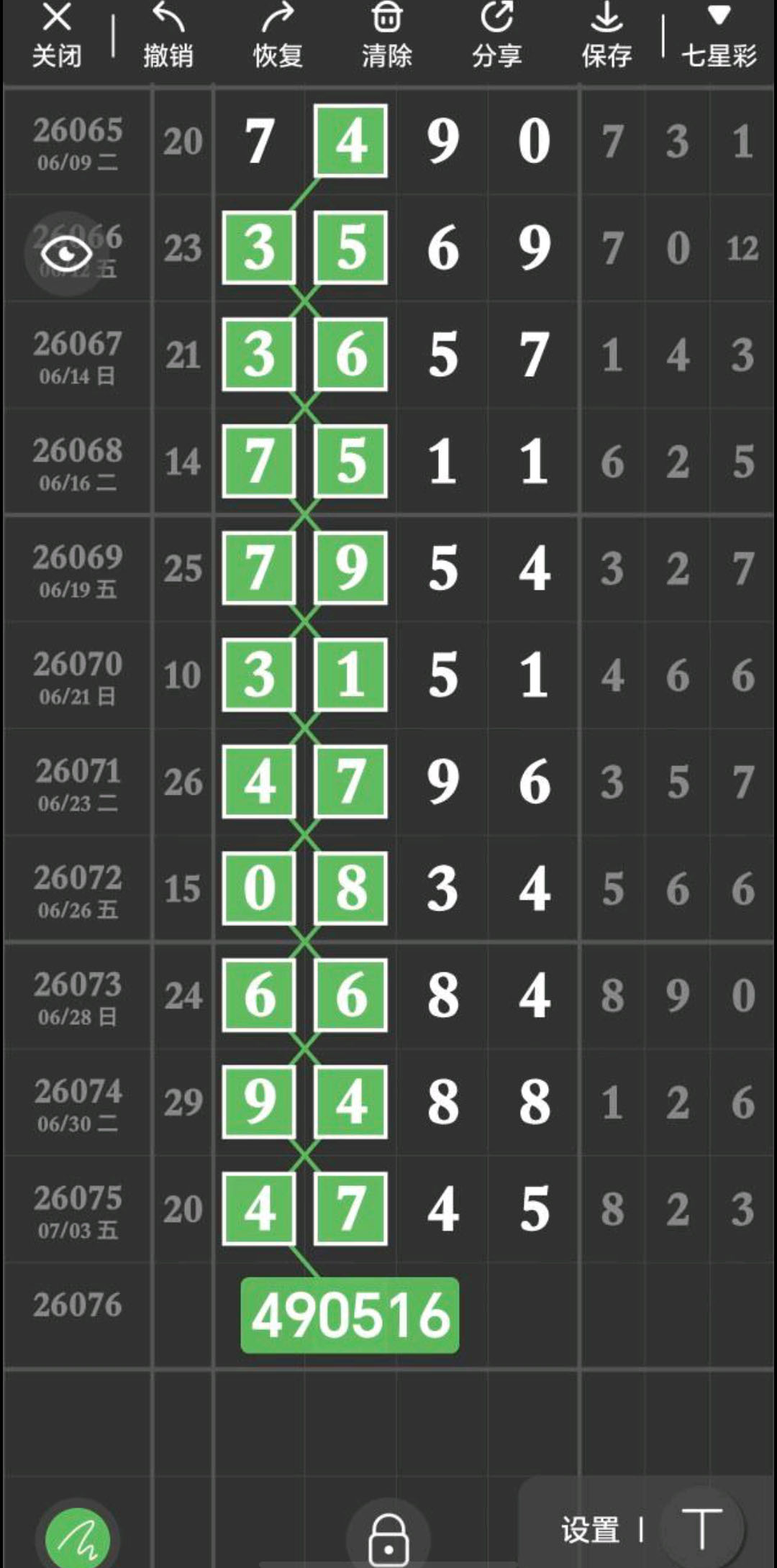Screen dimensions: 777x1568
Task: Open the 七星彩 lottery type dropdown
Action: point(719,36)
